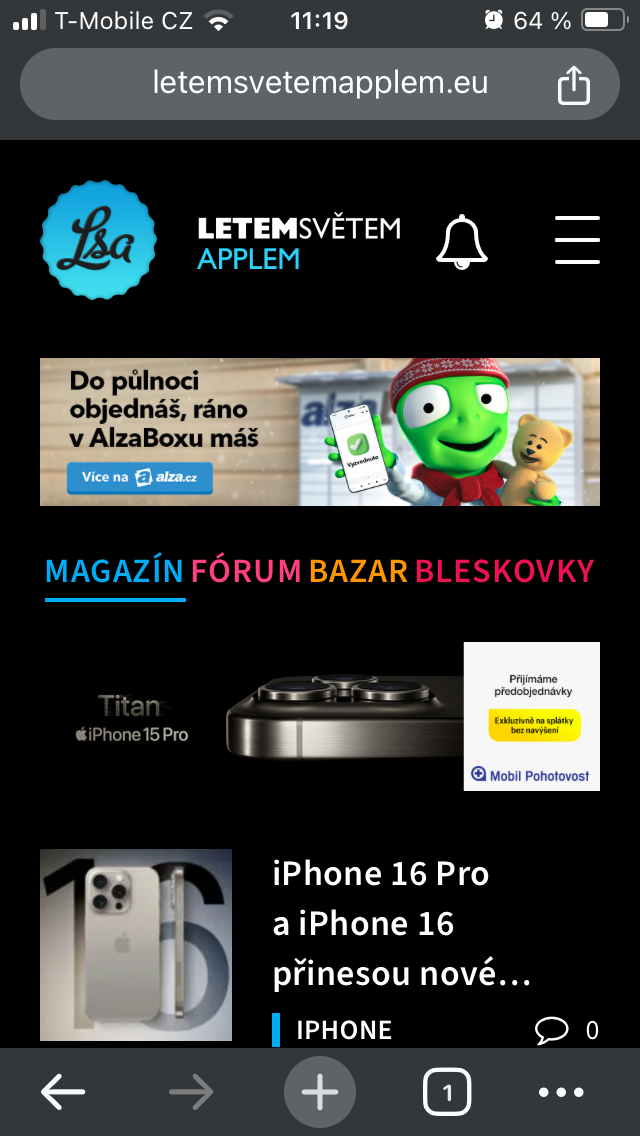
Task: Open the site notifications bell
Action: tap(462, 241)
